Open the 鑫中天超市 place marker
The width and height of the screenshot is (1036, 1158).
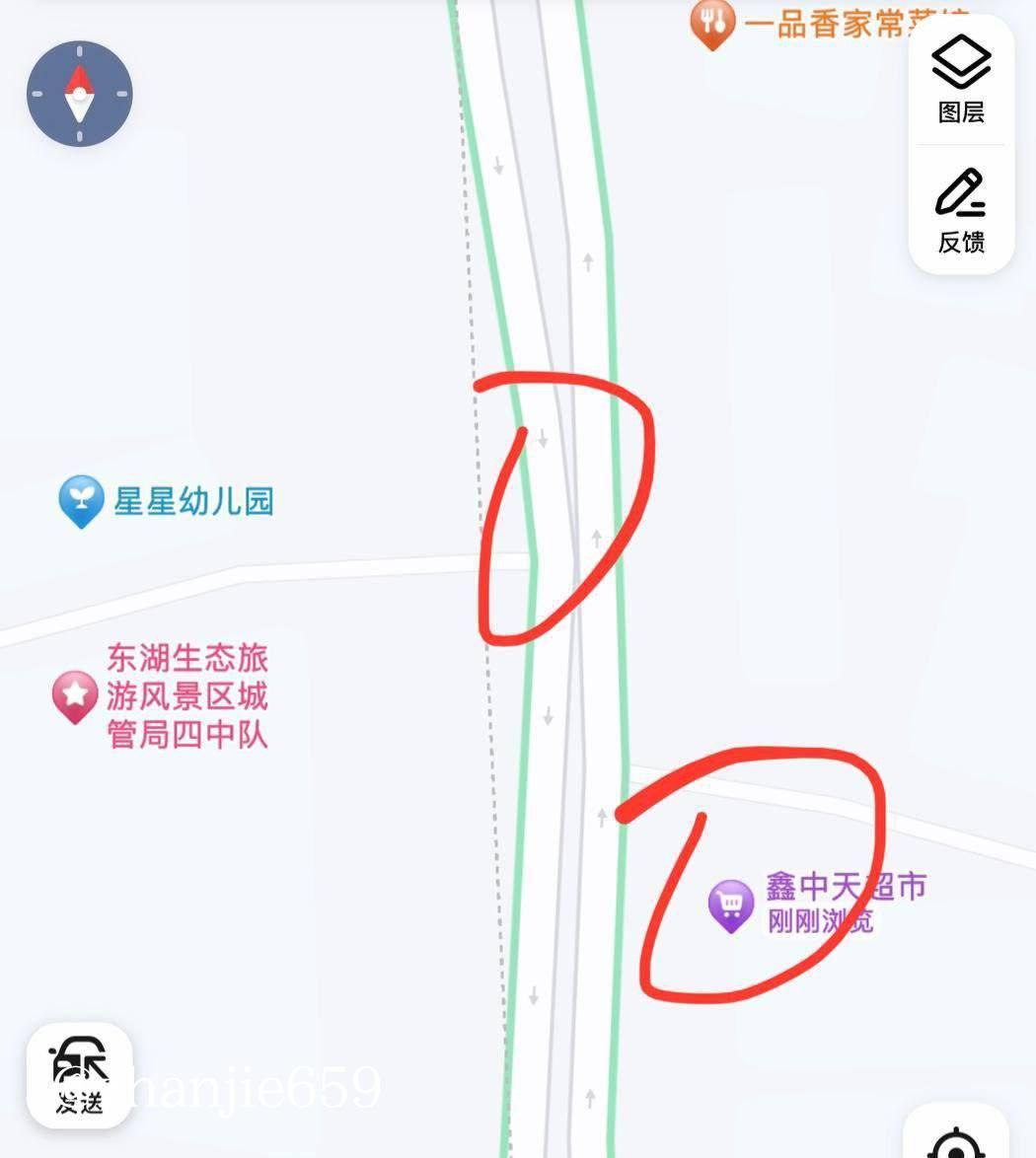[x=731, y=904]
